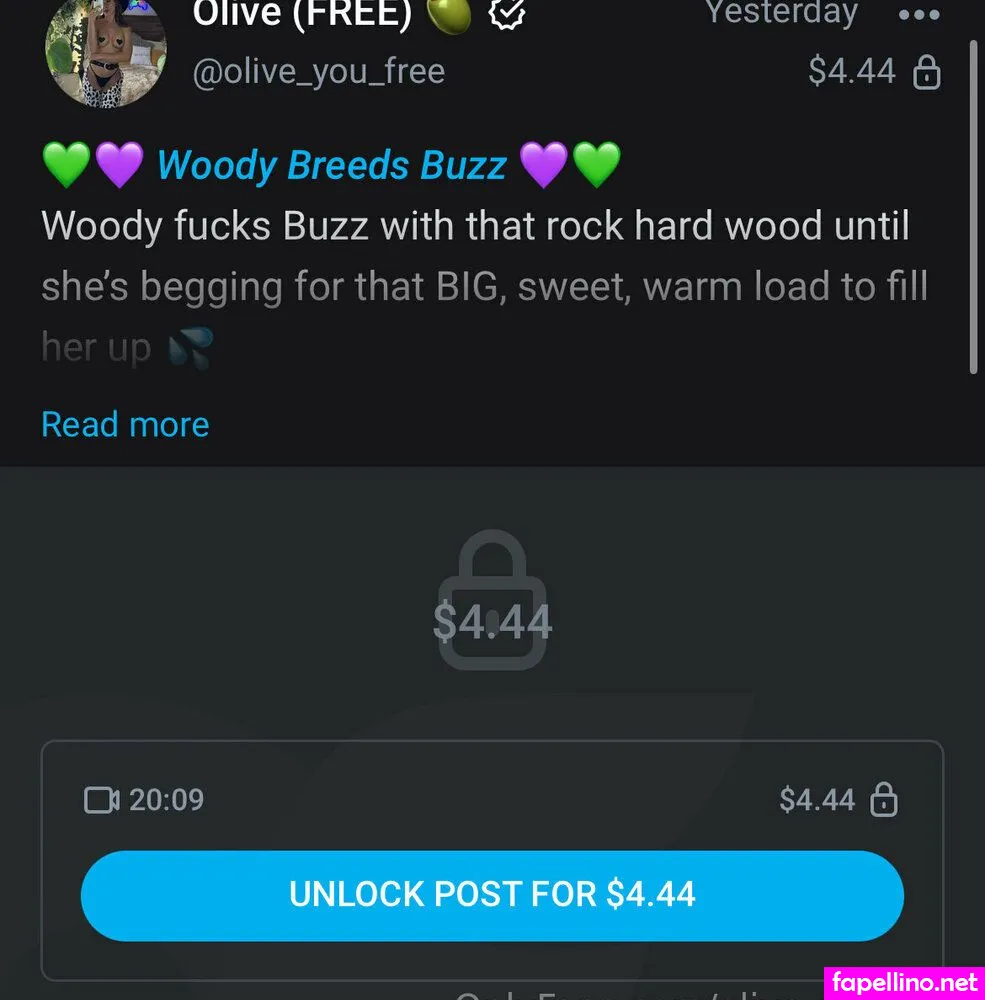Screen dimensions: 985x1000
Task: Open the @olive_you_free profile handle
Action: click(x=318, y=72)
